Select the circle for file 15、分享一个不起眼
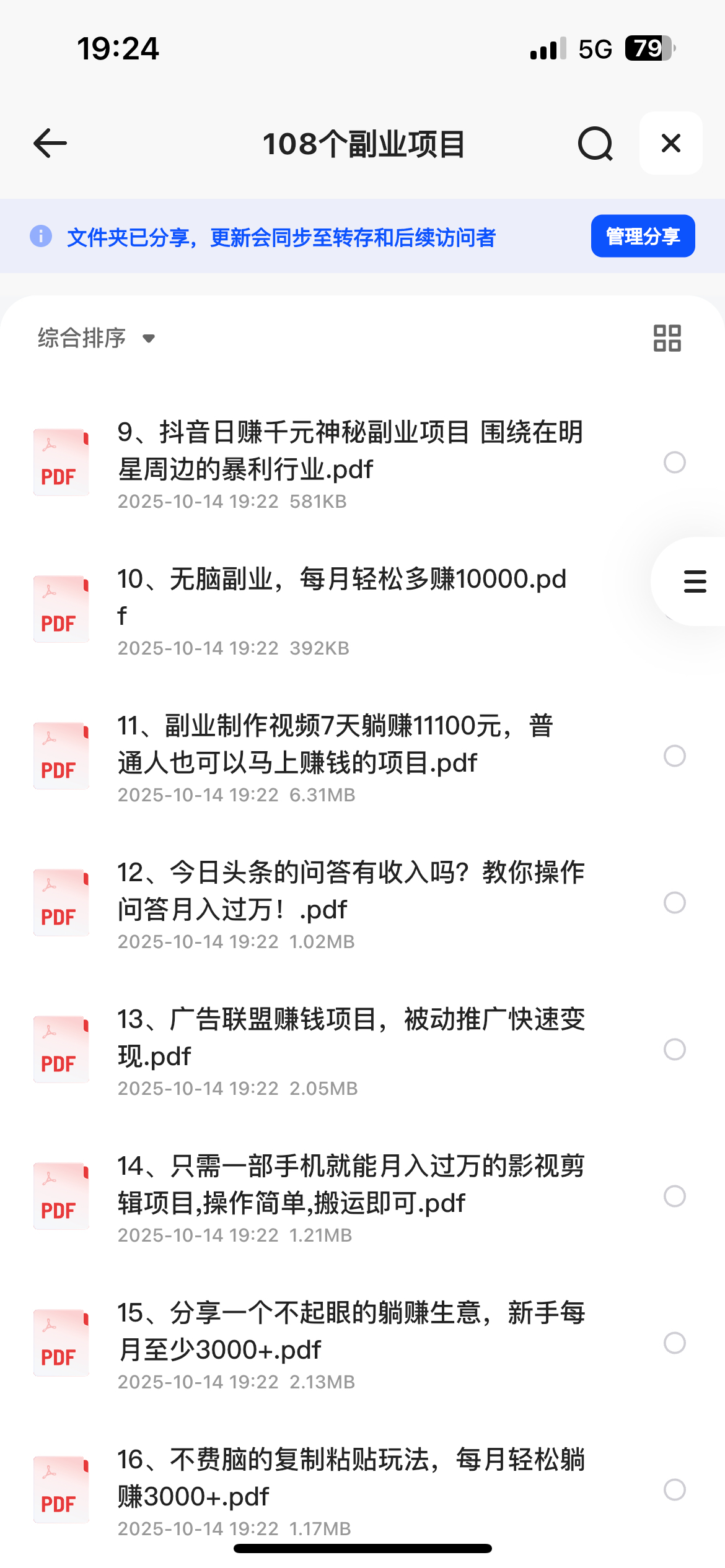This screenshot has height=1568, width=725. 674,1343
